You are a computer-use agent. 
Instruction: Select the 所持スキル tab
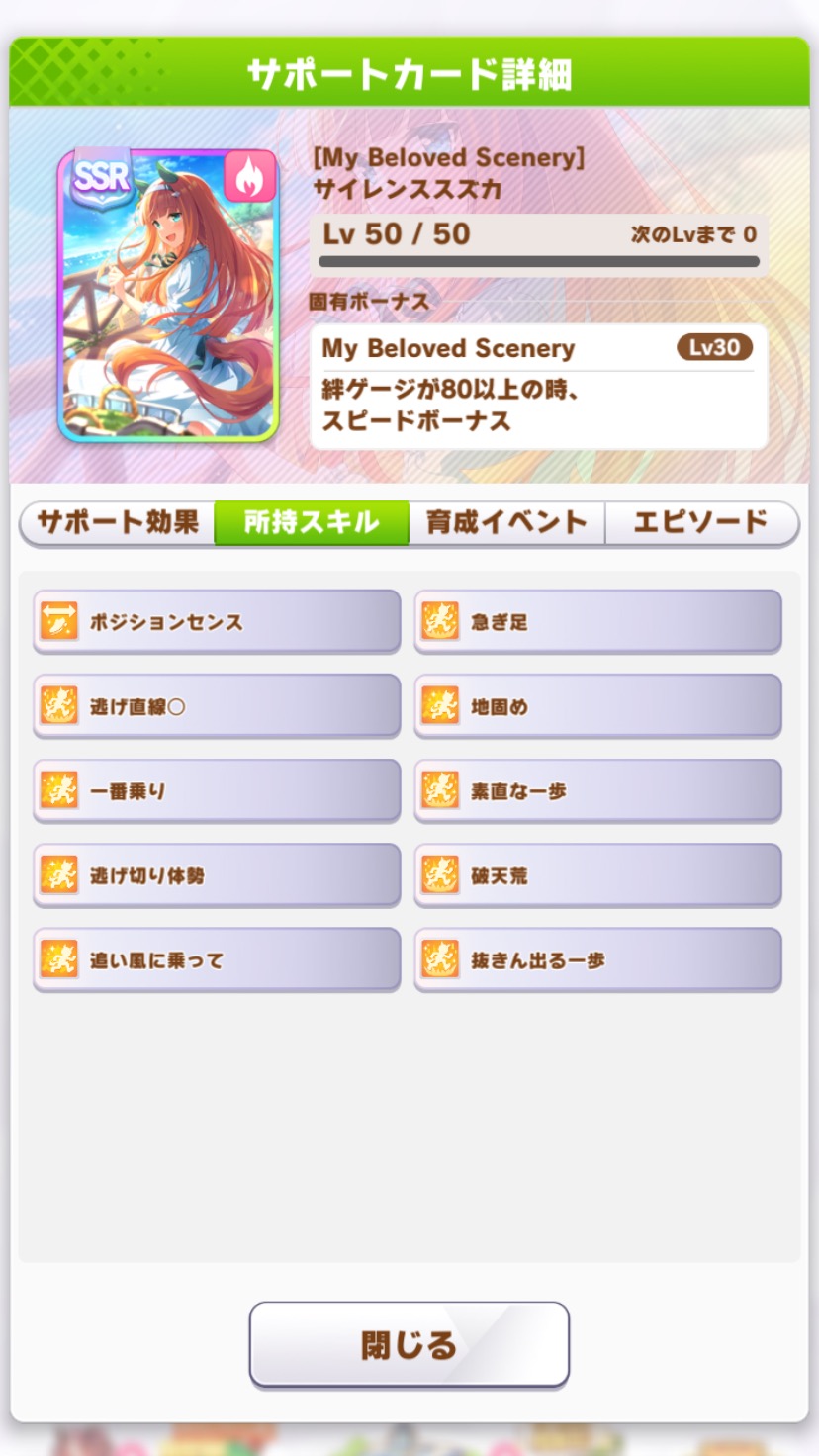coord(312,523)
